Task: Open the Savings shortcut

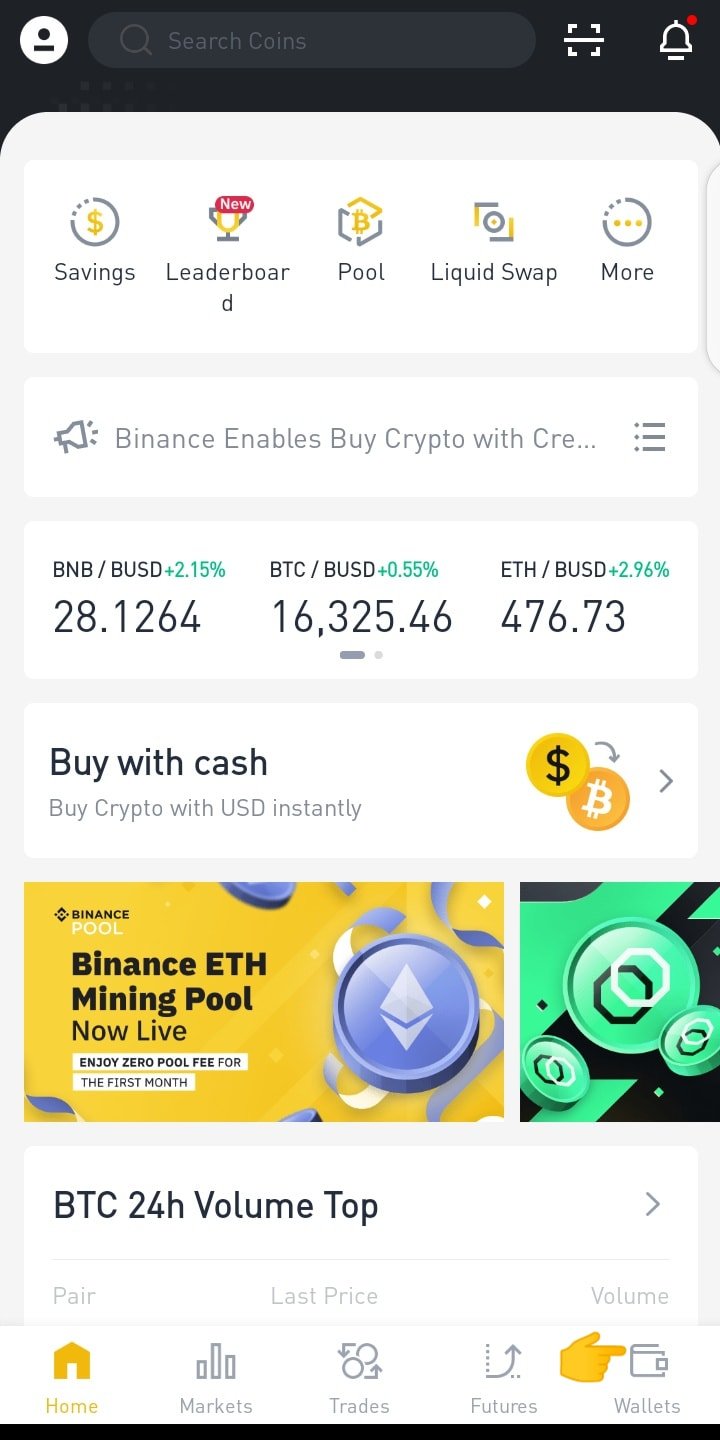Action: [x=95, y=242]
